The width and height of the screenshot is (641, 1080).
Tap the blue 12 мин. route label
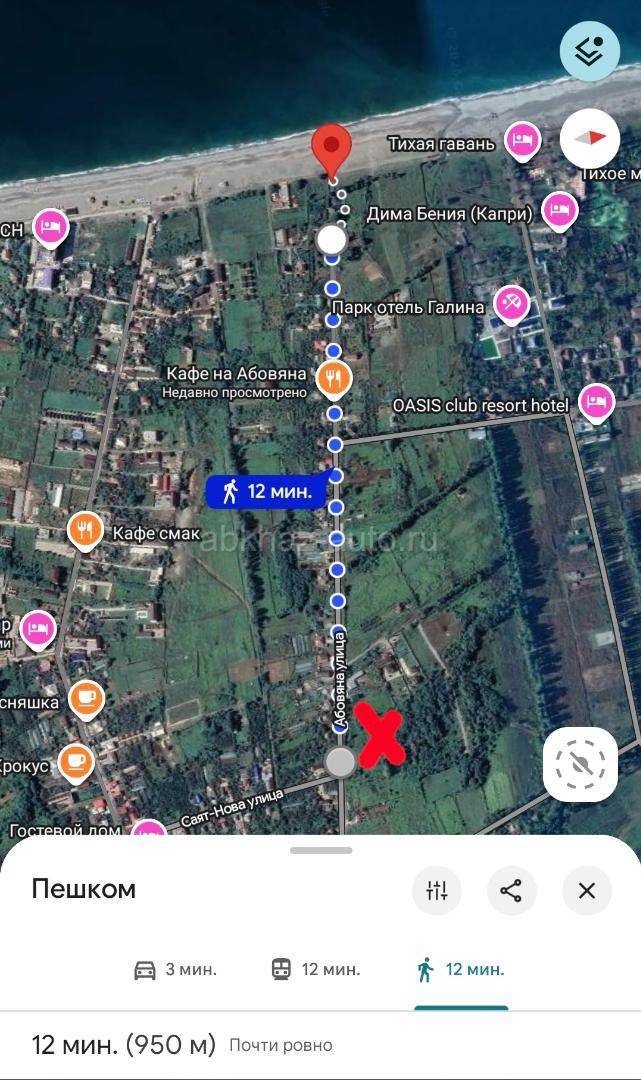[266, 491]
